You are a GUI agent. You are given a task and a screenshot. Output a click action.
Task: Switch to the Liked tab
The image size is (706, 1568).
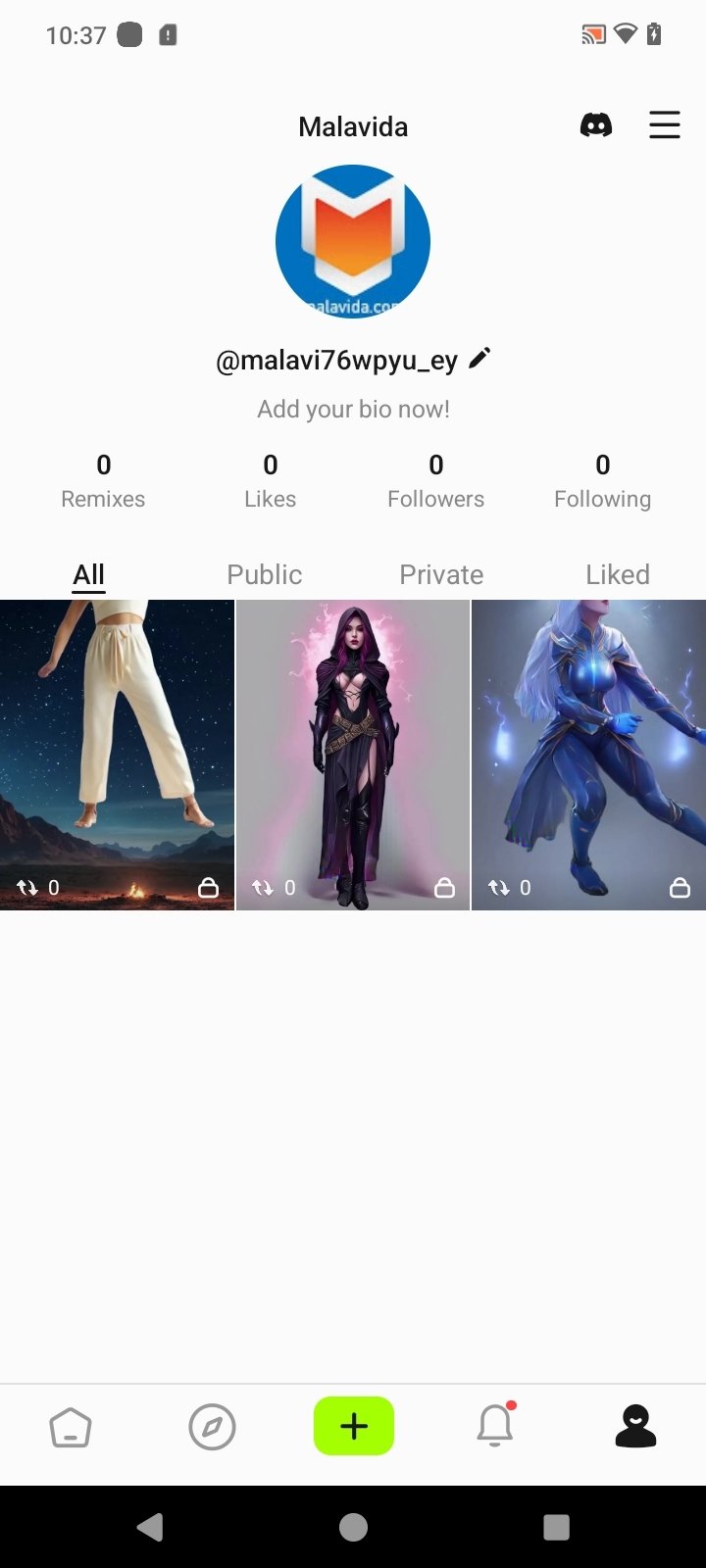618,574
